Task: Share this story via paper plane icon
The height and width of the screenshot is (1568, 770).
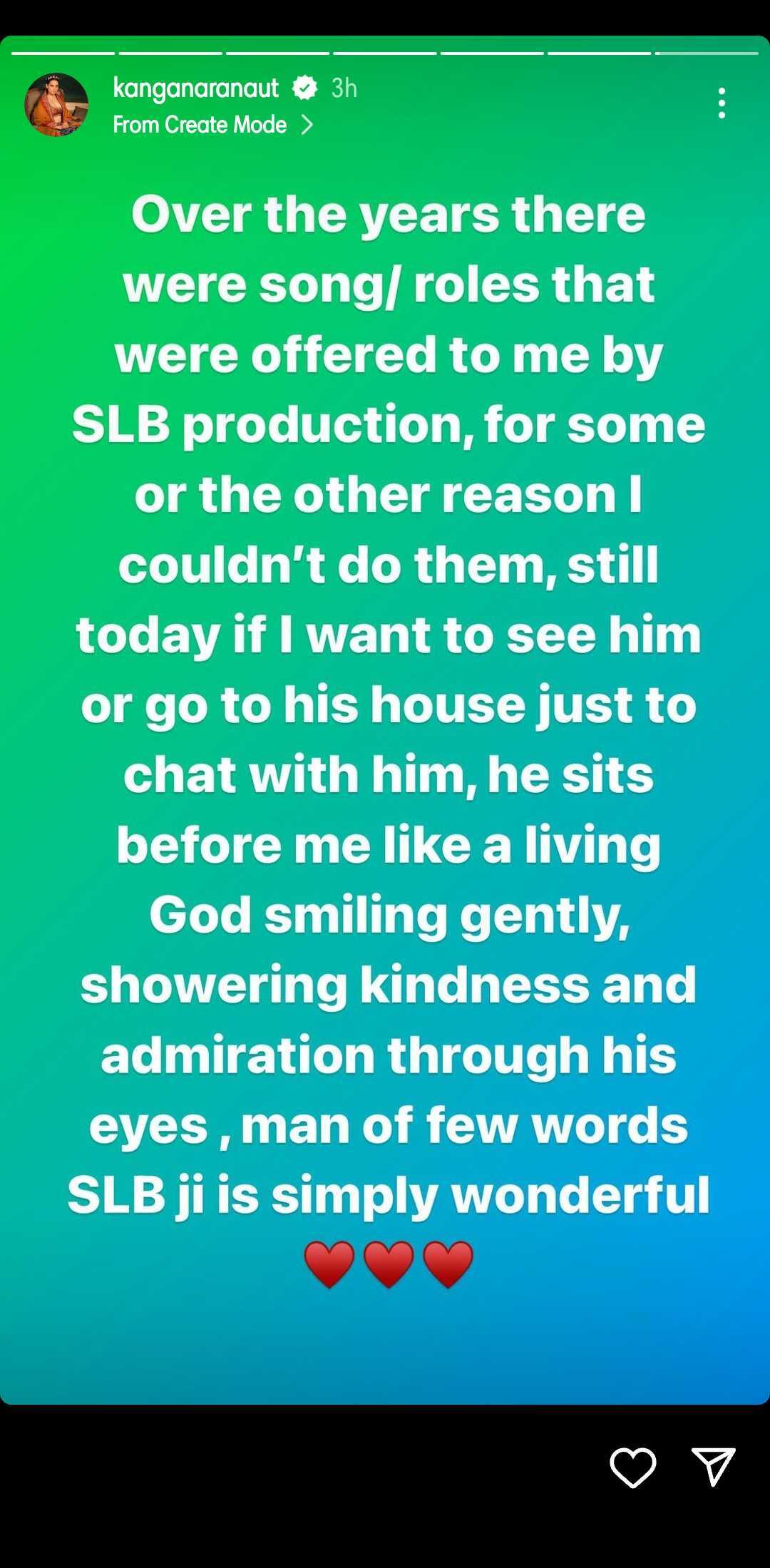Action: 713,1466
